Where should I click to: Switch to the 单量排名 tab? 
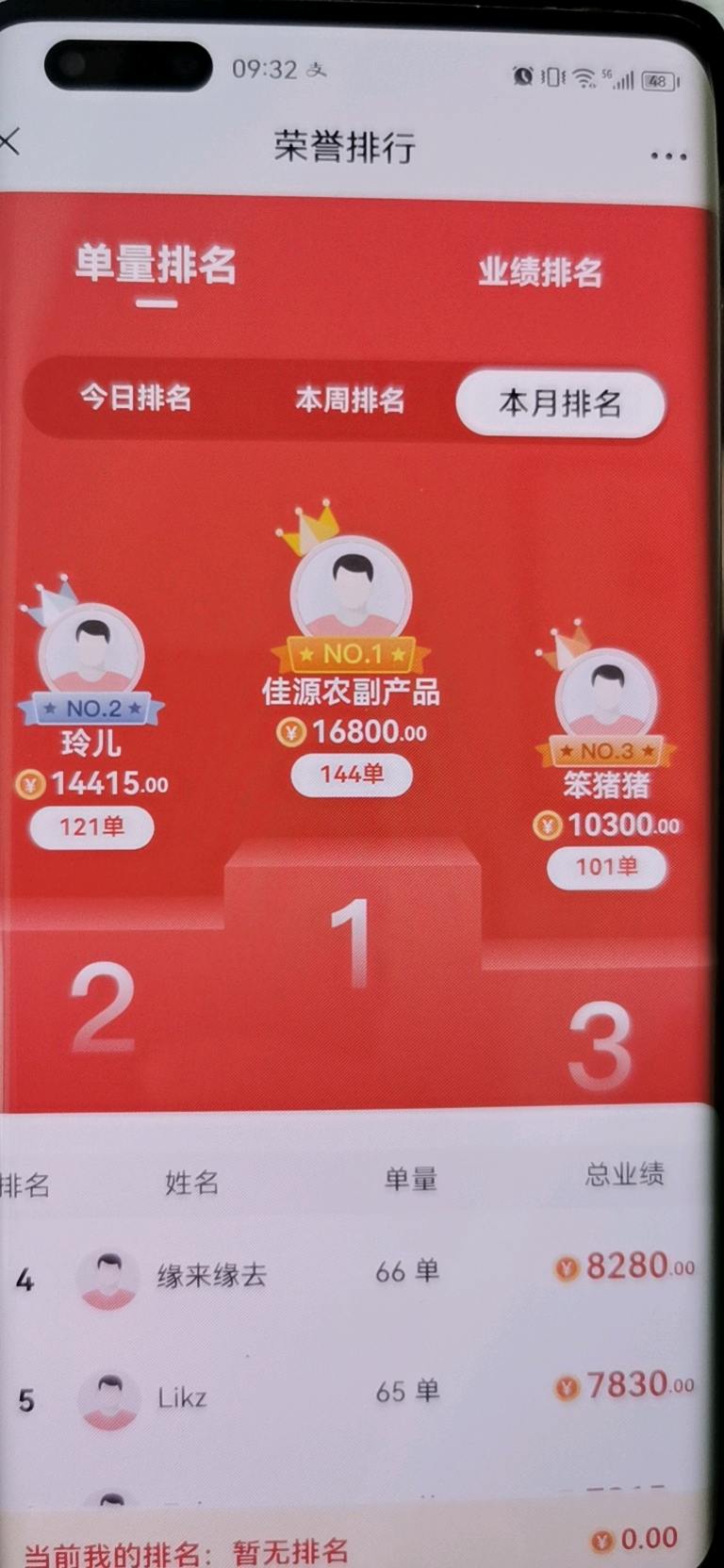(156, 265)
